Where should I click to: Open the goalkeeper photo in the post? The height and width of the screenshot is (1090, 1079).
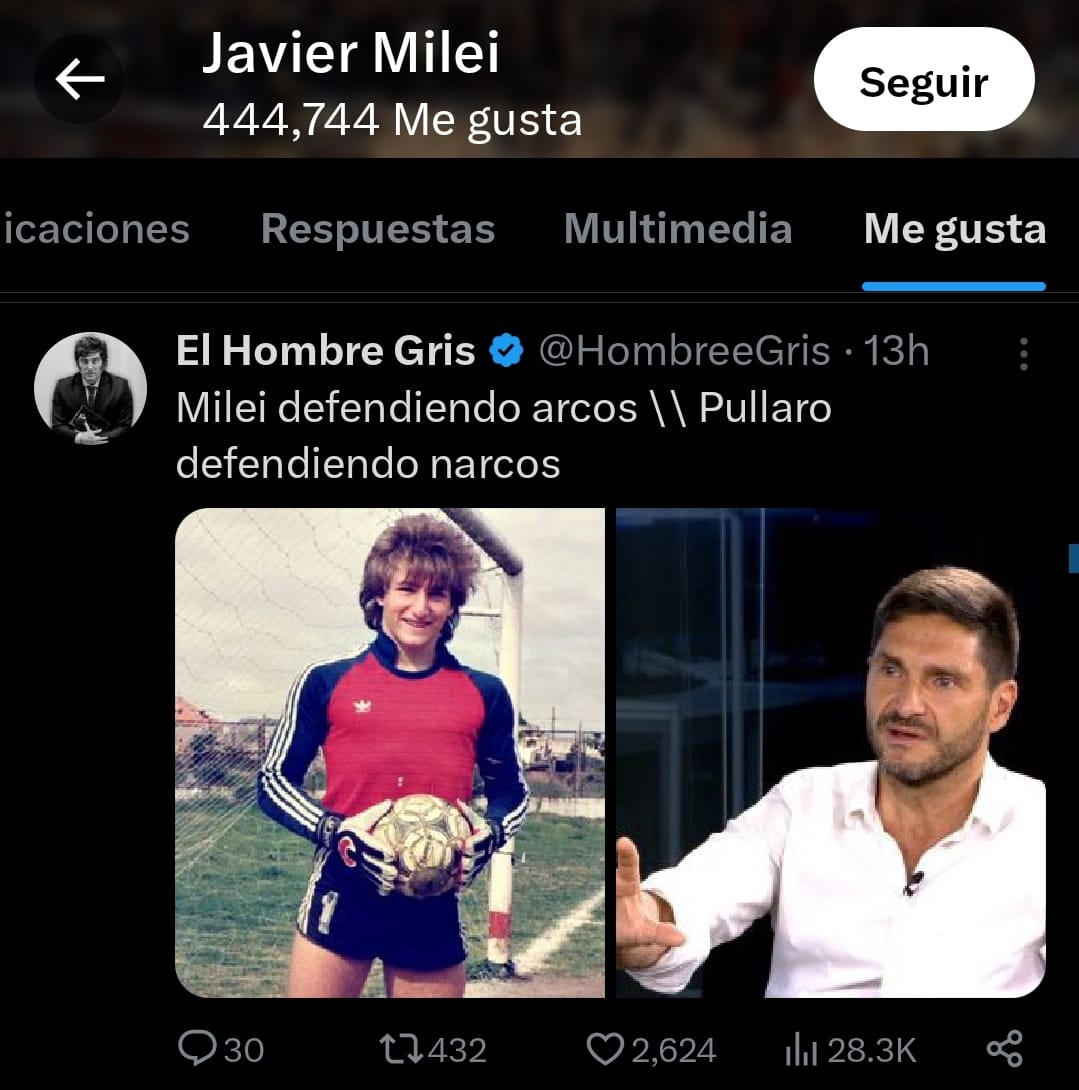pos(390,752)
